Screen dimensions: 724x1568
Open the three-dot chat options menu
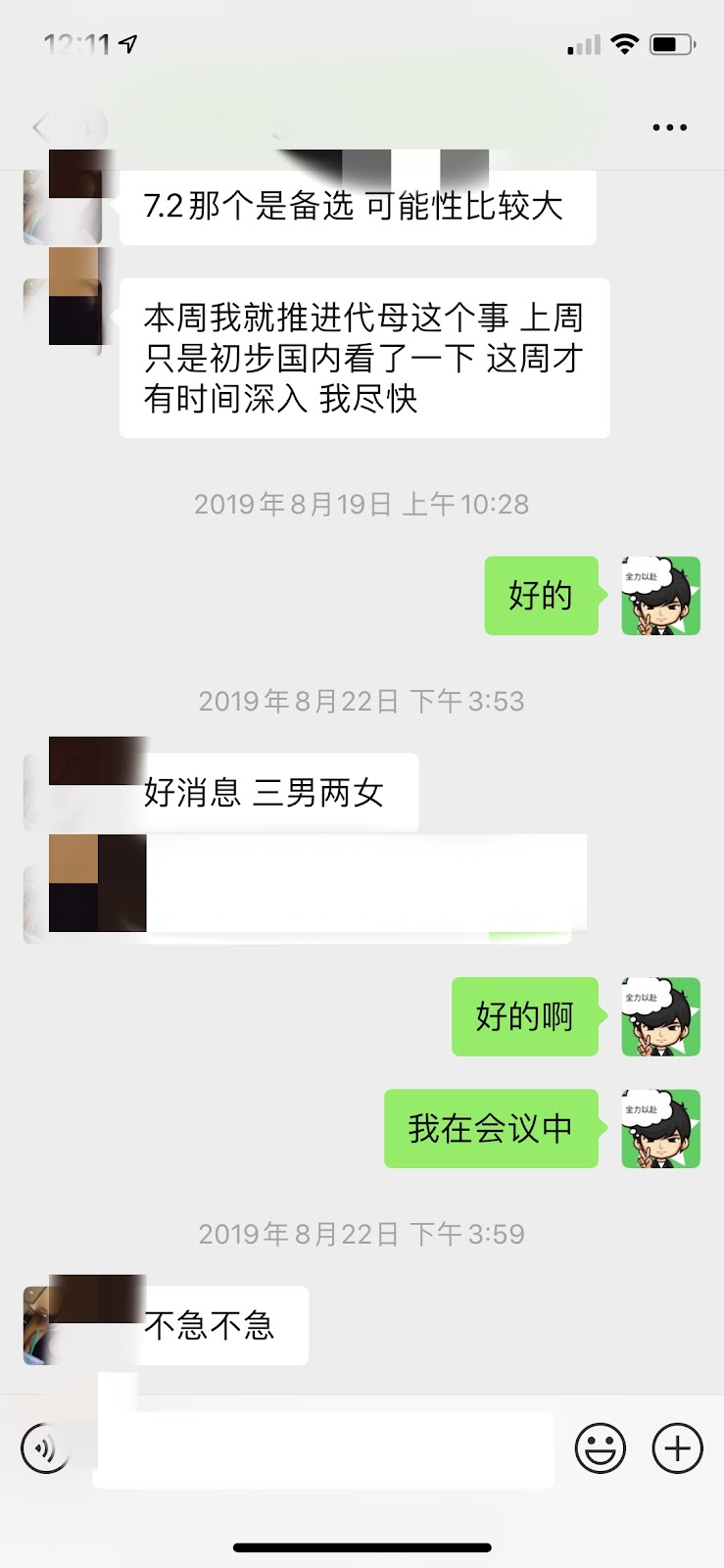click(x=669, y=127)
